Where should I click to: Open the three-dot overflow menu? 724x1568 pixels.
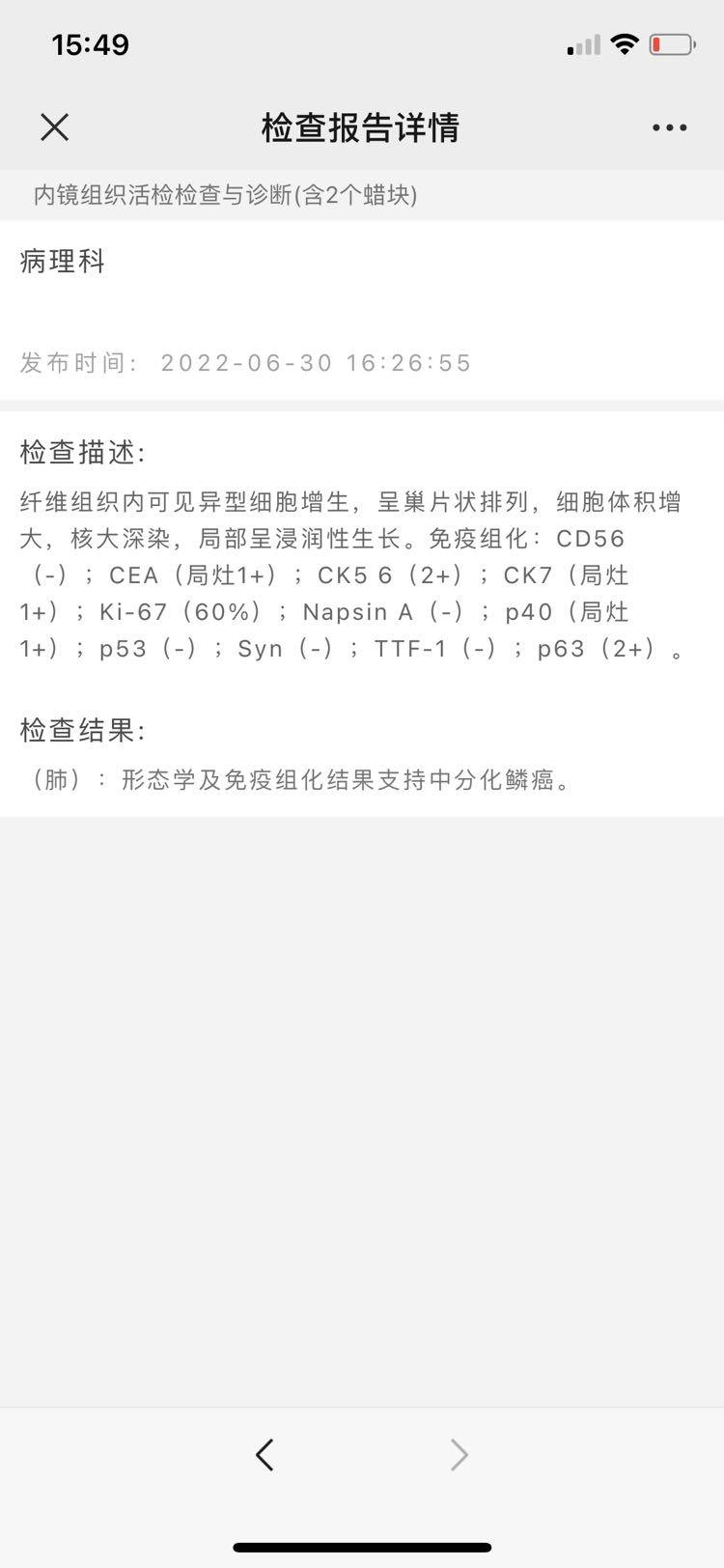(x=669, y=127)
